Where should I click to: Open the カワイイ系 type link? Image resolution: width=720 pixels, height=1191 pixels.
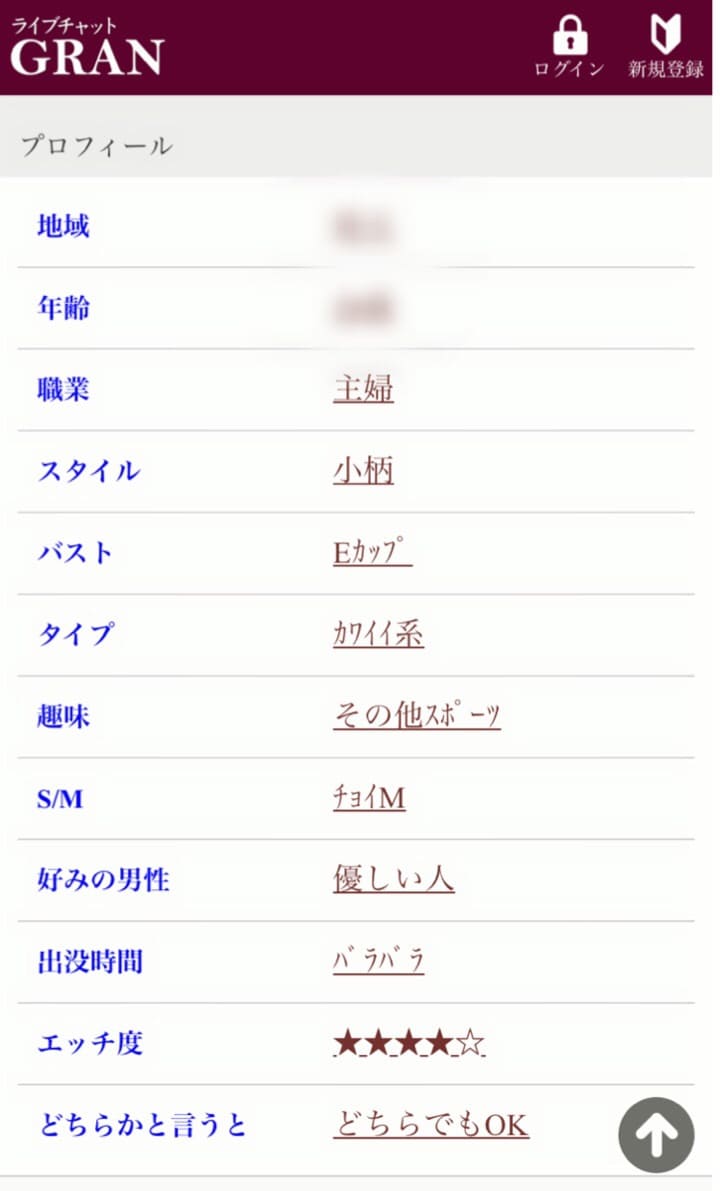point(378,633)
